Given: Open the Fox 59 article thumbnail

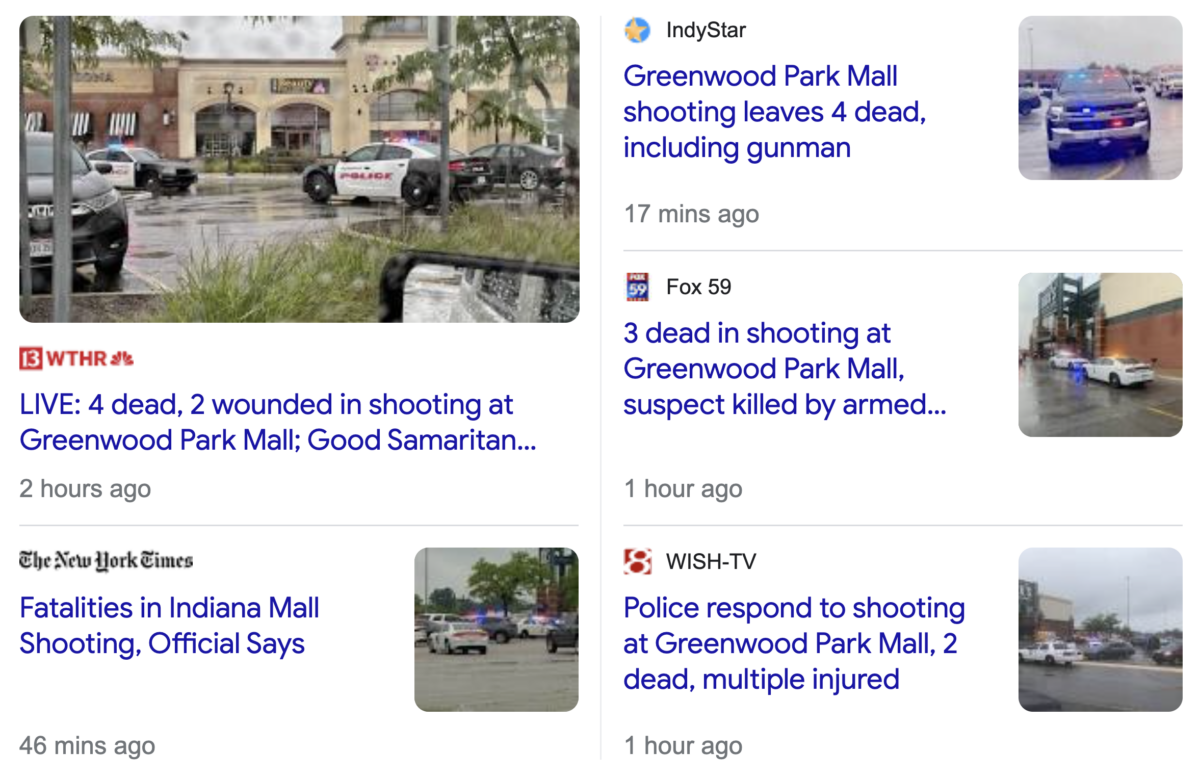Looking at the screenshot, I should 1100,354.
